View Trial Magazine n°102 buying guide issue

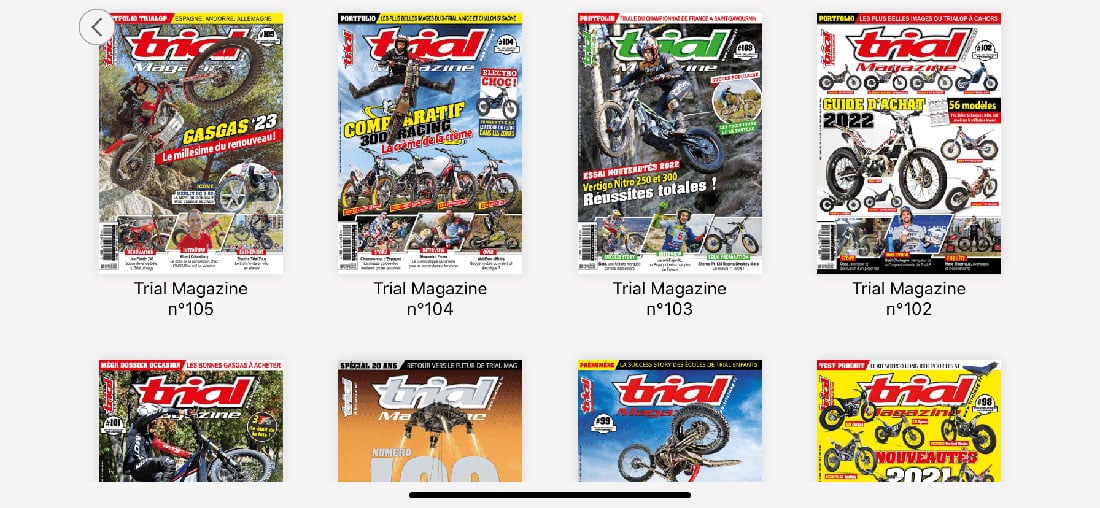coord(909,143)
